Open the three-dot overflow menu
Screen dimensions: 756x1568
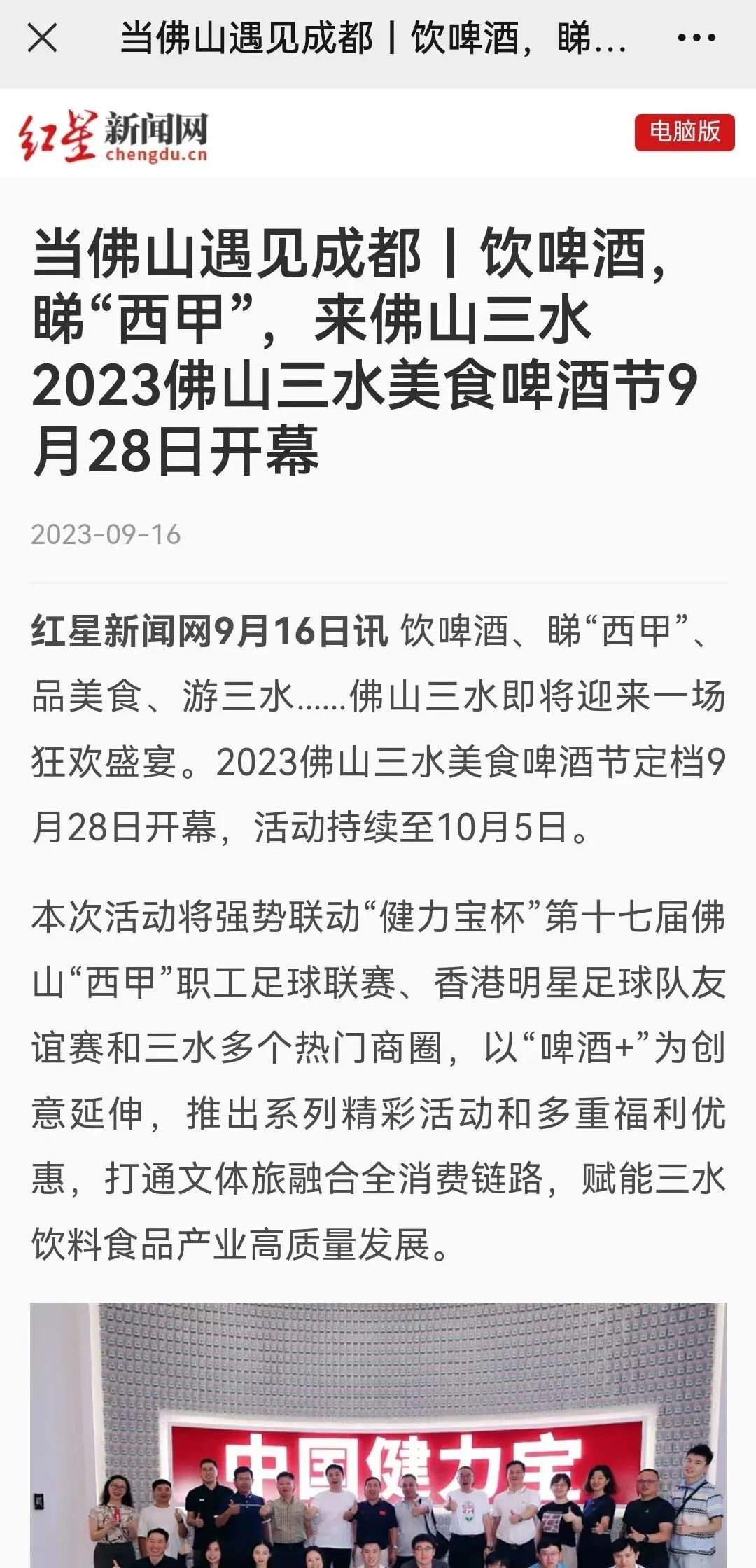click(x=696, y=38)
